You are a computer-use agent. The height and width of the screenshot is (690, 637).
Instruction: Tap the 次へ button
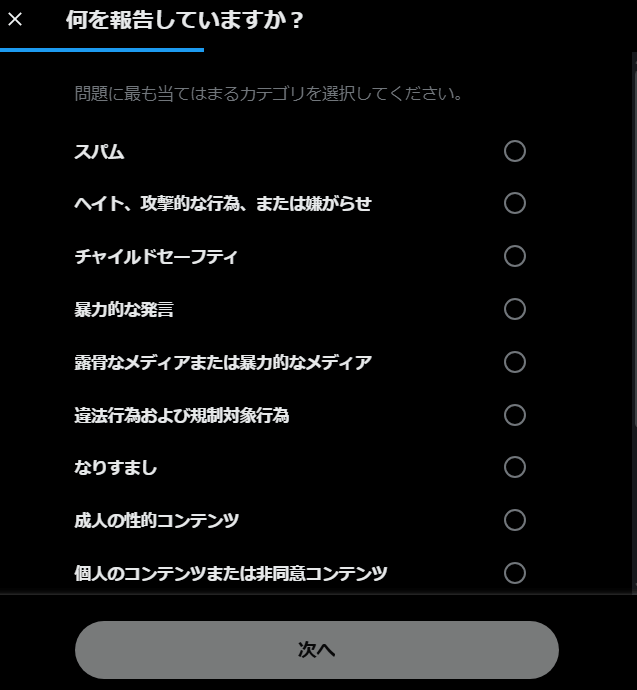click(316, 649)
